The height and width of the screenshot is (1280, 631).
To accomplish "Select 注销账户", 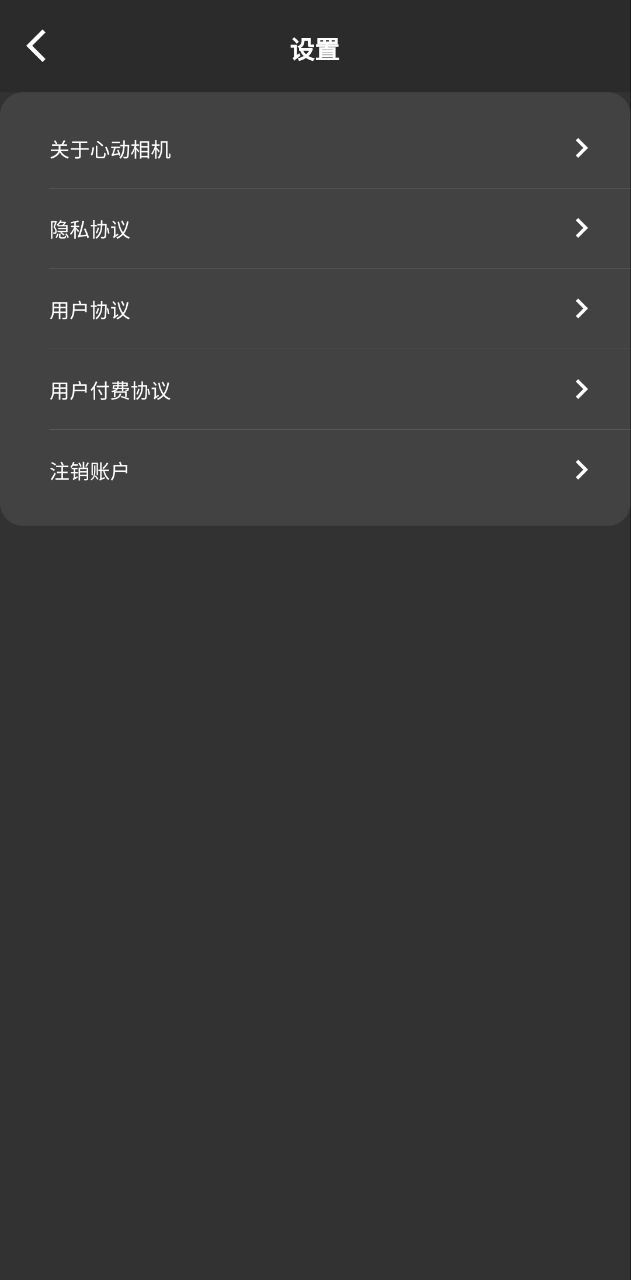I will pos(315,470).
